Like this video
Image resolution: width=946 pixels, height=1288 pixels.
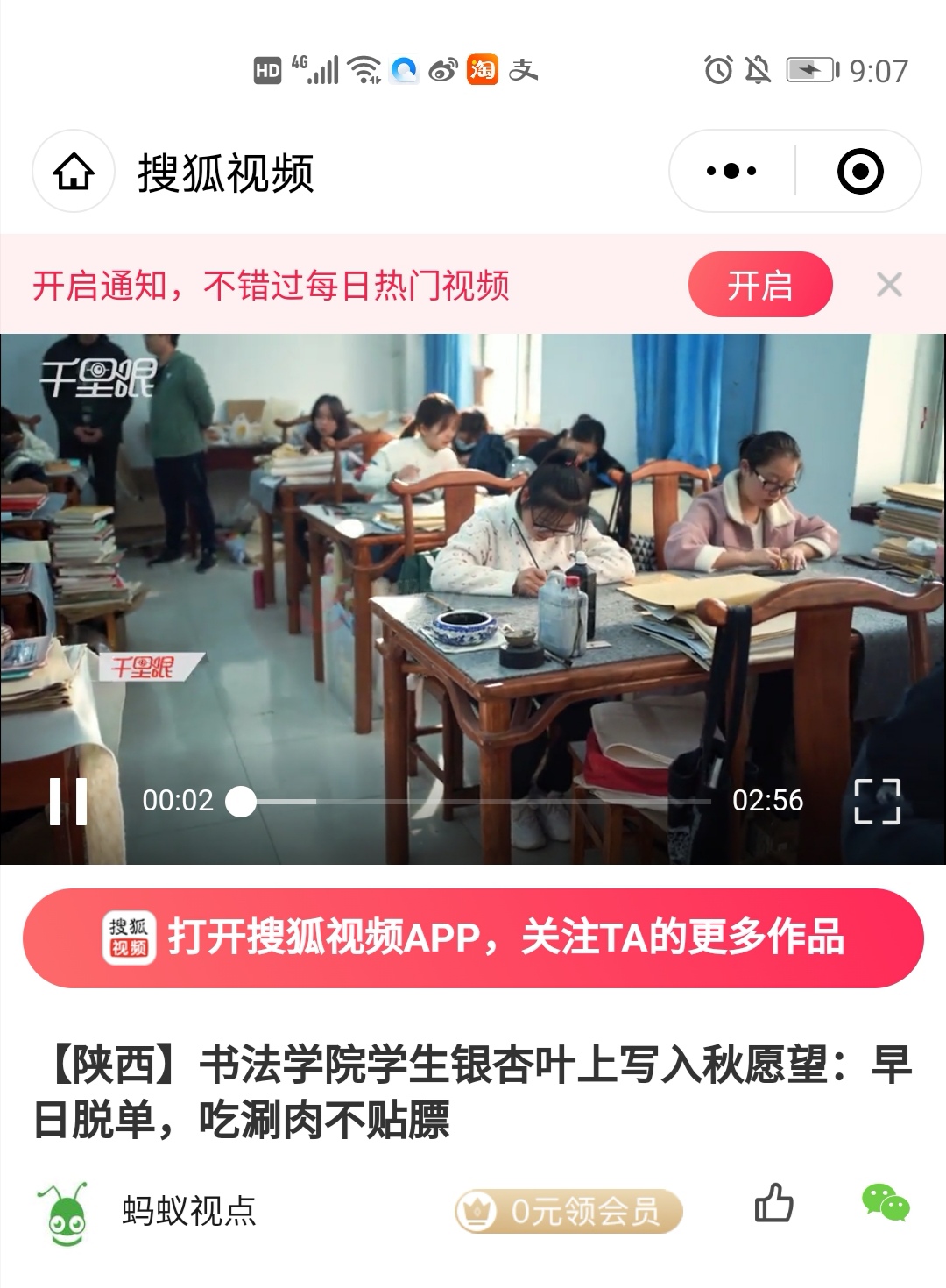[773, 1203]
